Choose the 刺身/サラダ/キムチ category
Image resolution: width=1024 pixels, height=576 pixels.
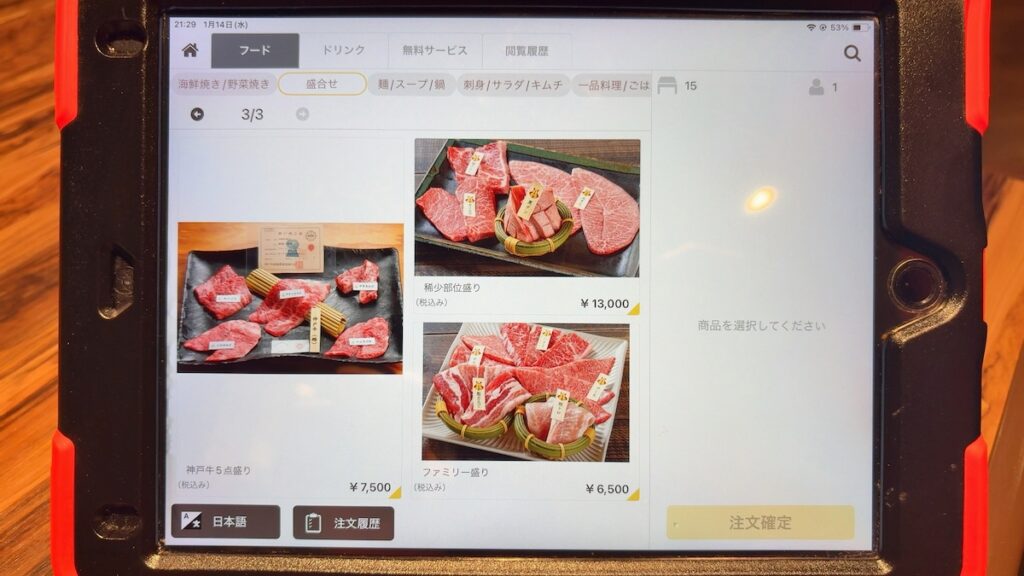(514, 84)
